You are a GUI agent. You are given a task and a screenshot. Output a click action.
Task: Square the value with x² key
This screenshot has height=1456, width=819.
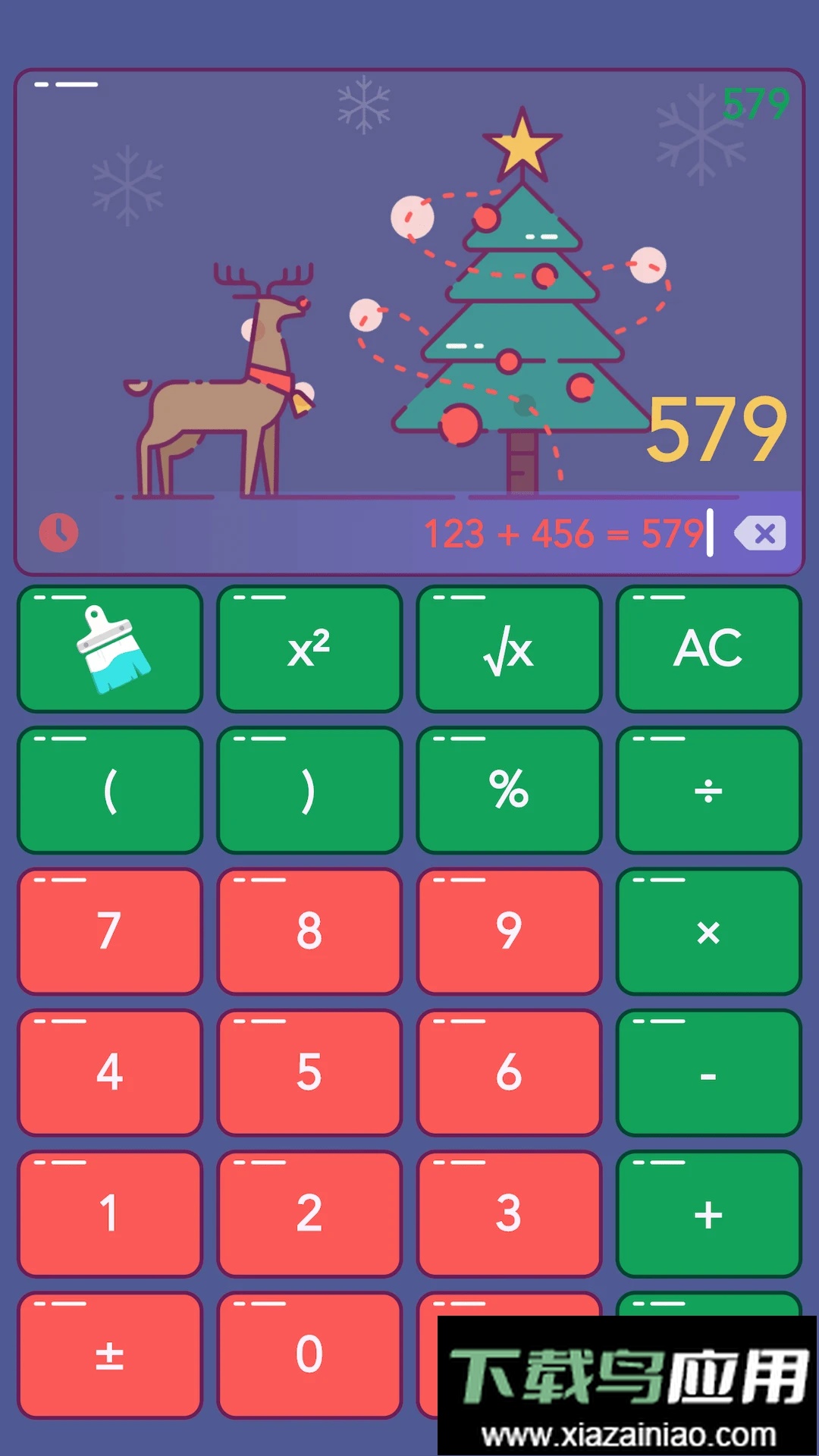[309, 649]
